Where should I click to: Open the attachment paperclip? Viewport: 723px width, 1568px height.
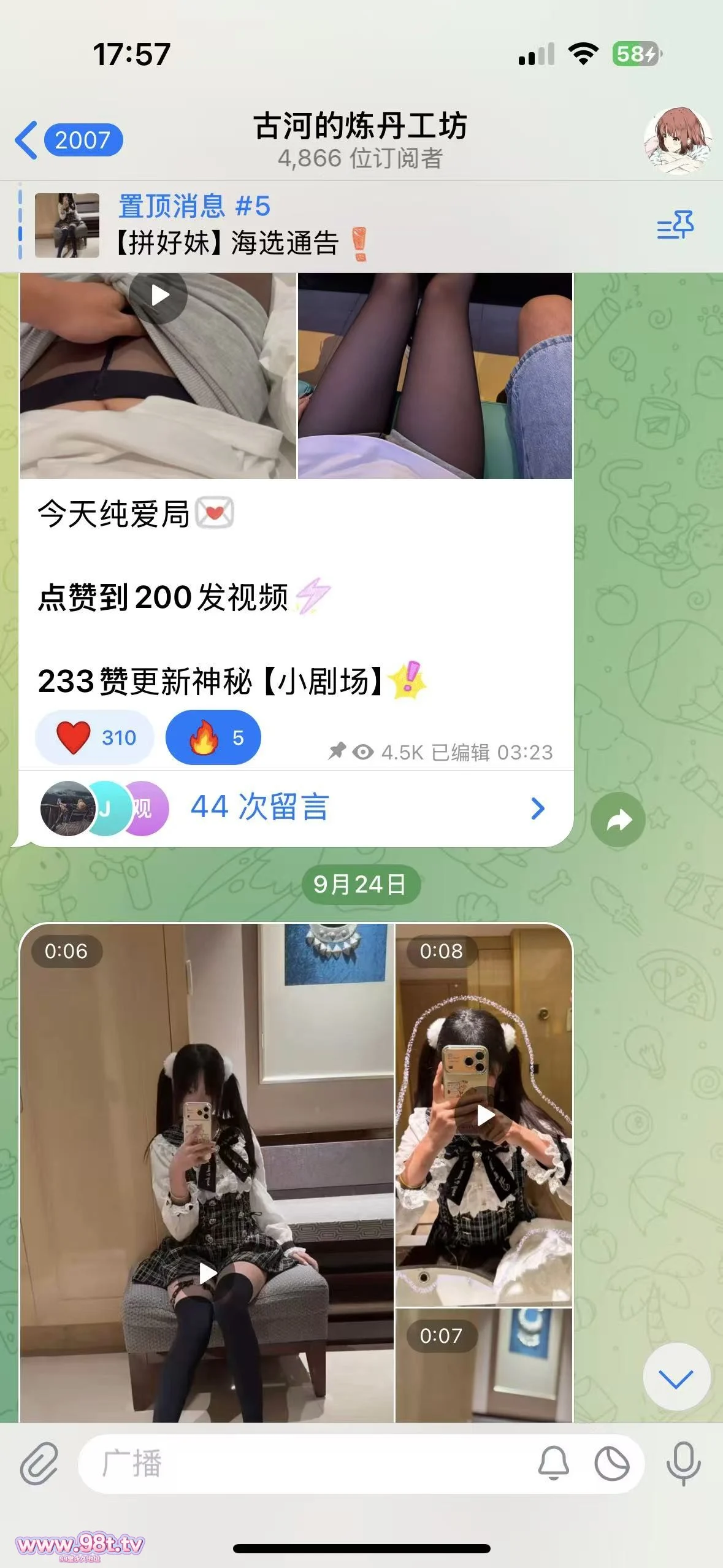point(39,1463)
